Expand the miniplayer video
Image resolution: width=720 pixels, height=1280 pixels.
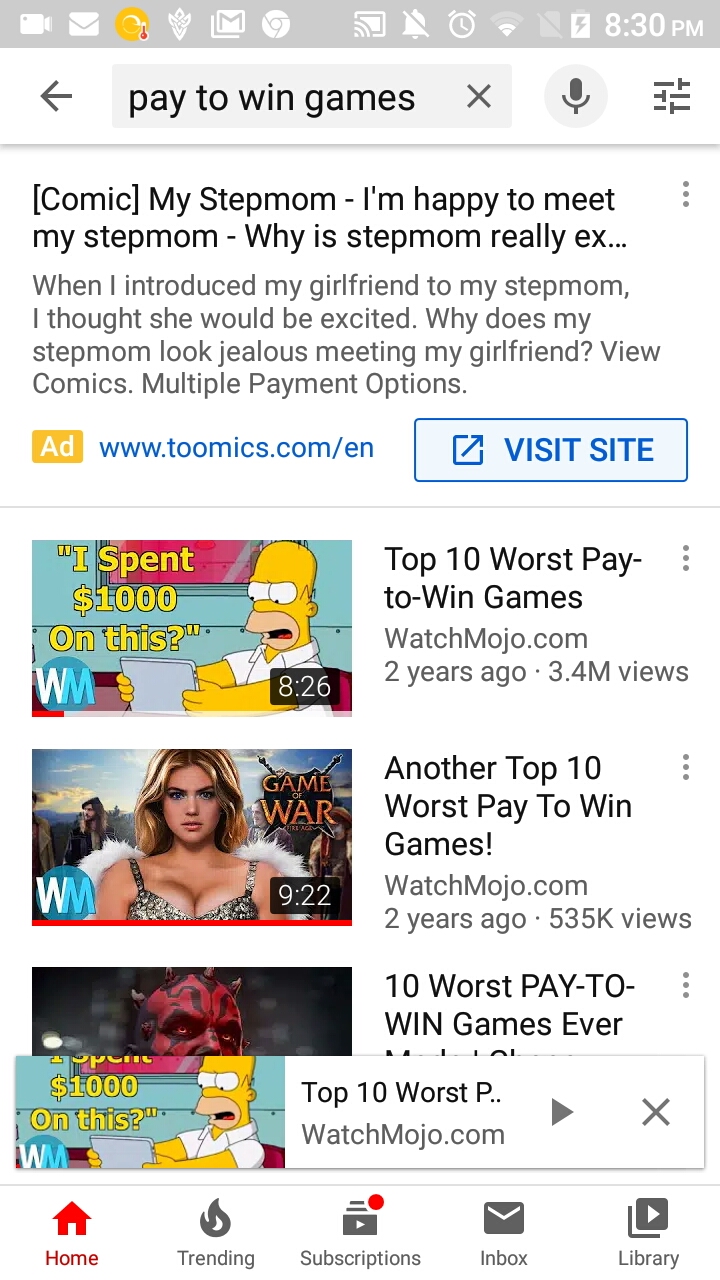[150, 1112]
